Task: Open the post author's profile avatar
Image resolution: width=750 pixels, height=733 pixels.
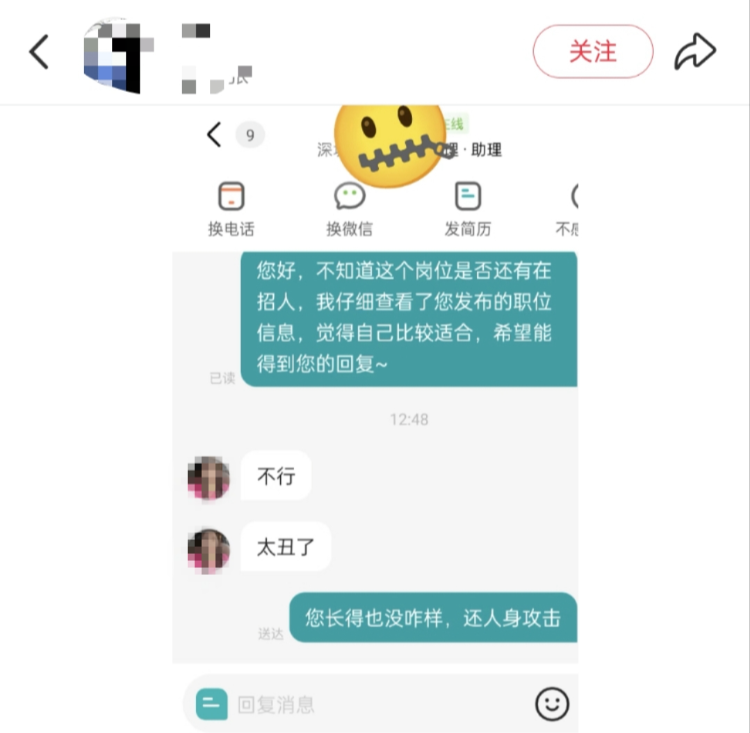Action: coord(117,55)
